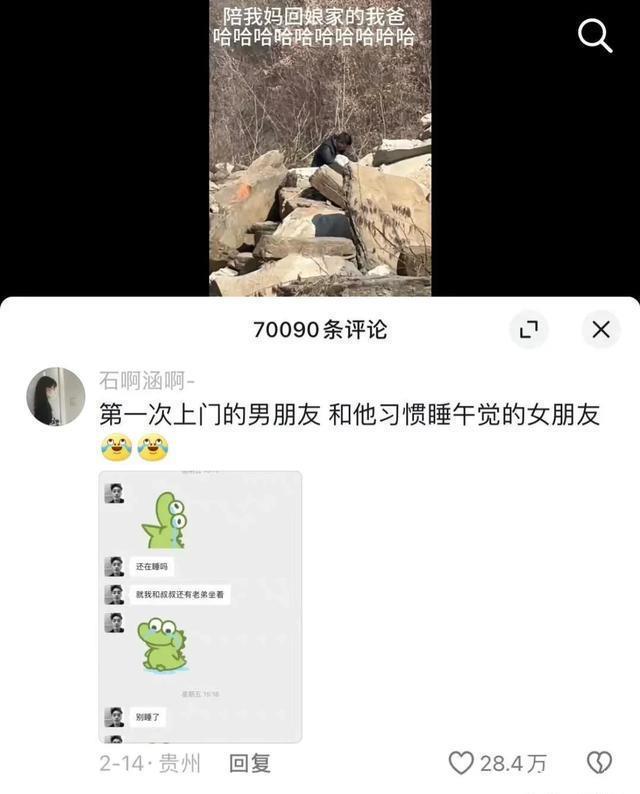640x794 pixels.
Task: View 石啊涵啊- user profile by name
Action: coord(148,380)
